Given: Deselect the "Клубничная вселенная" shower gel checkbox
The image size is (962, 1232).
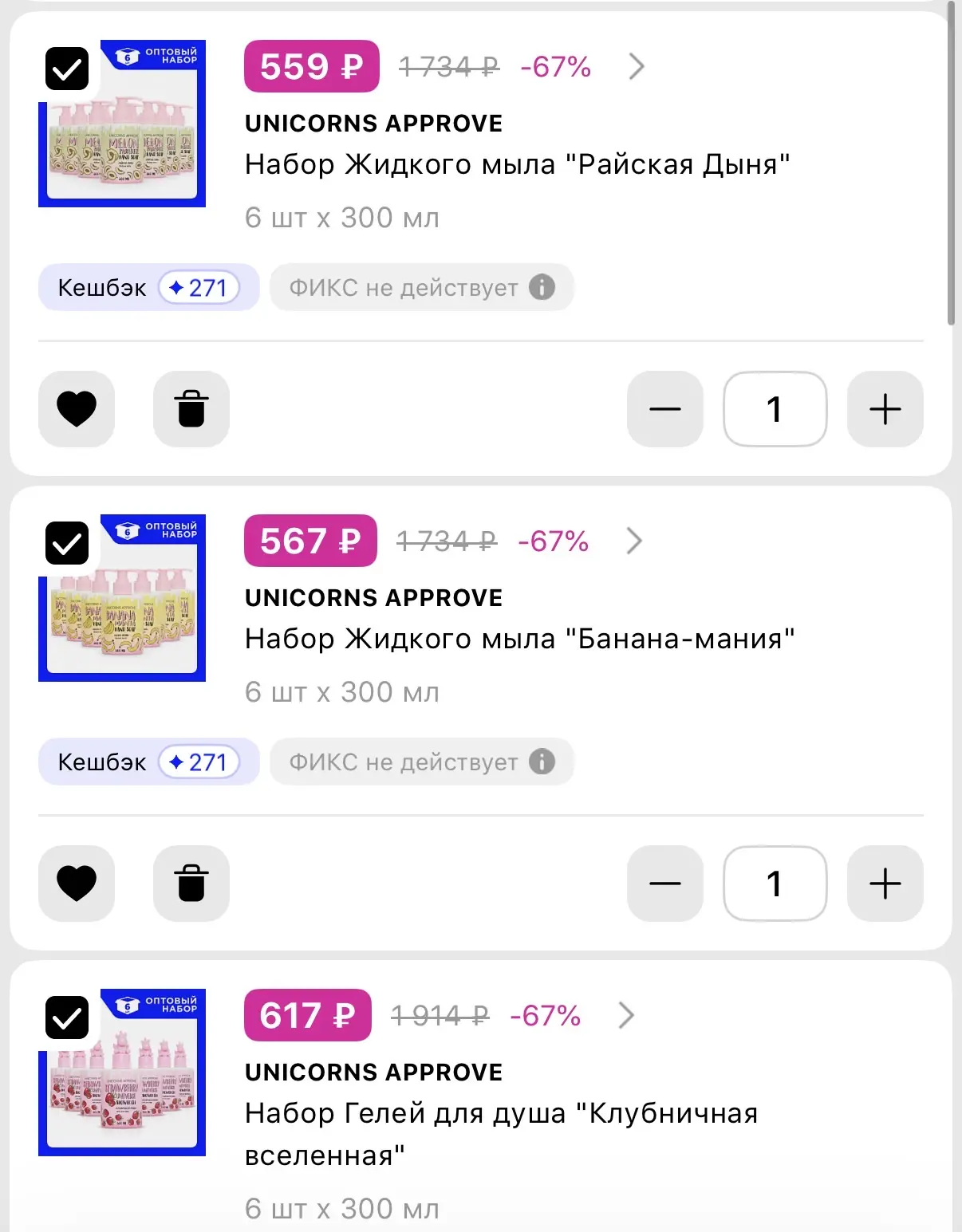Looking at the screenshot, I should pyautogui.click(x=67, y=1018).
